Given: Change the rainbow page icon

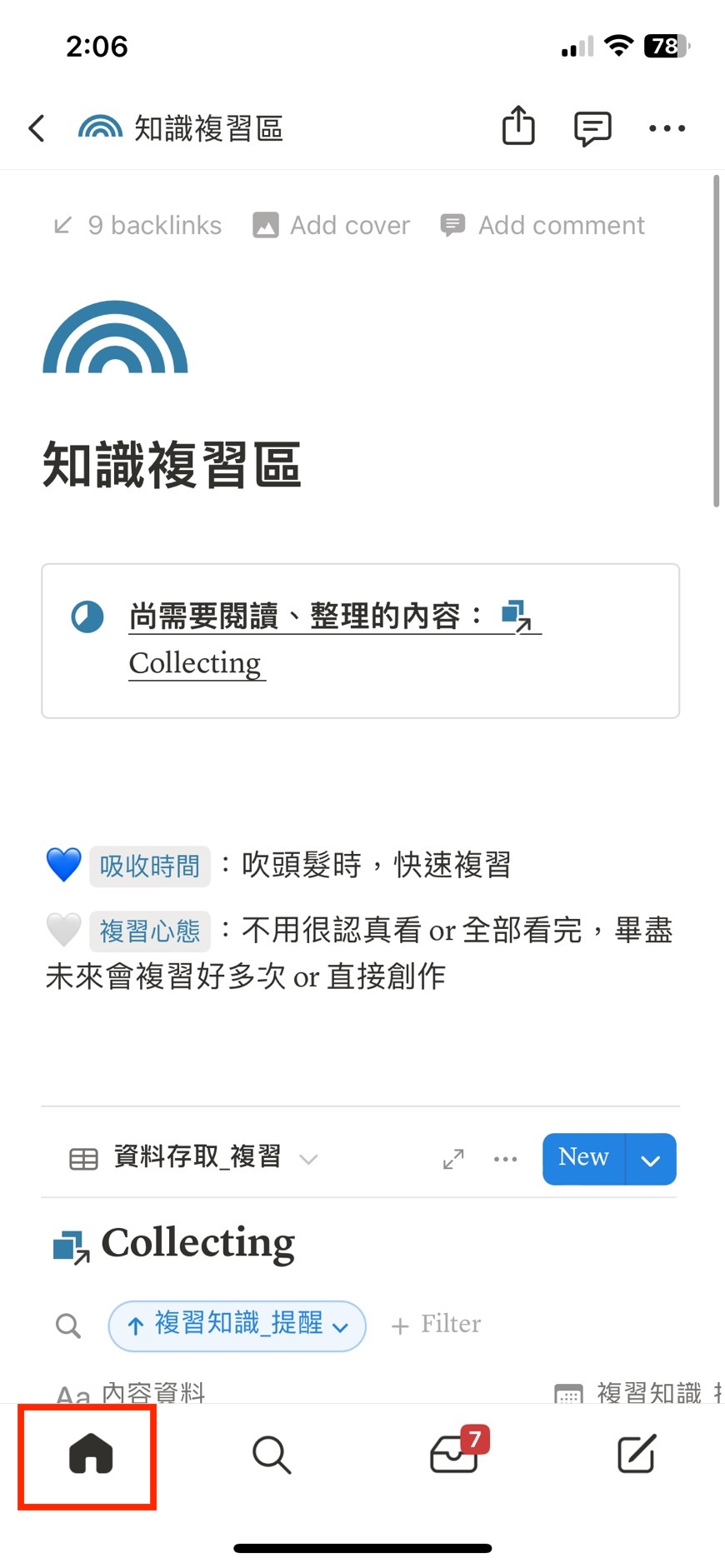Looking at the screenshot, I should (x=115, y=337).
